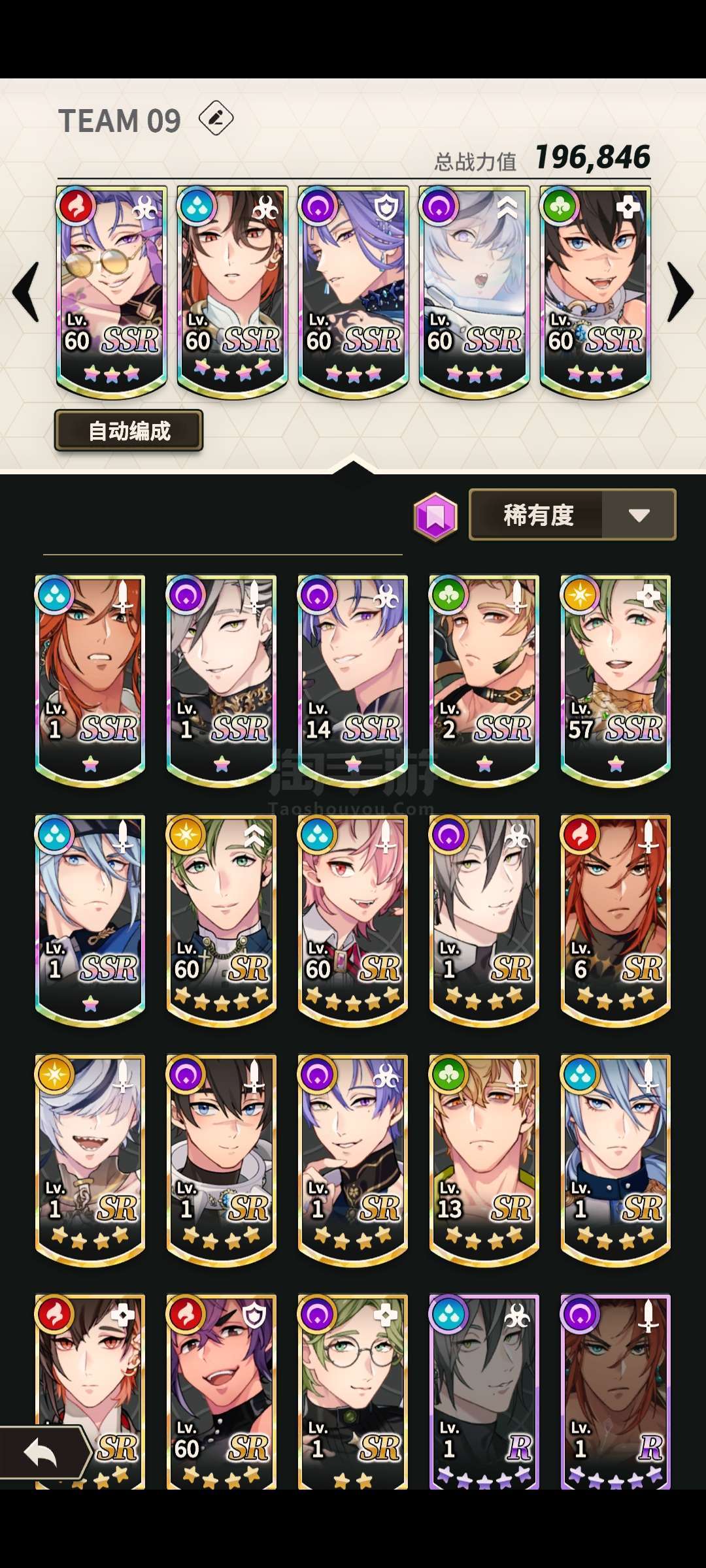Go to the previous team with left arrow
Viewport: 706px width, 1568px height.
27,292
